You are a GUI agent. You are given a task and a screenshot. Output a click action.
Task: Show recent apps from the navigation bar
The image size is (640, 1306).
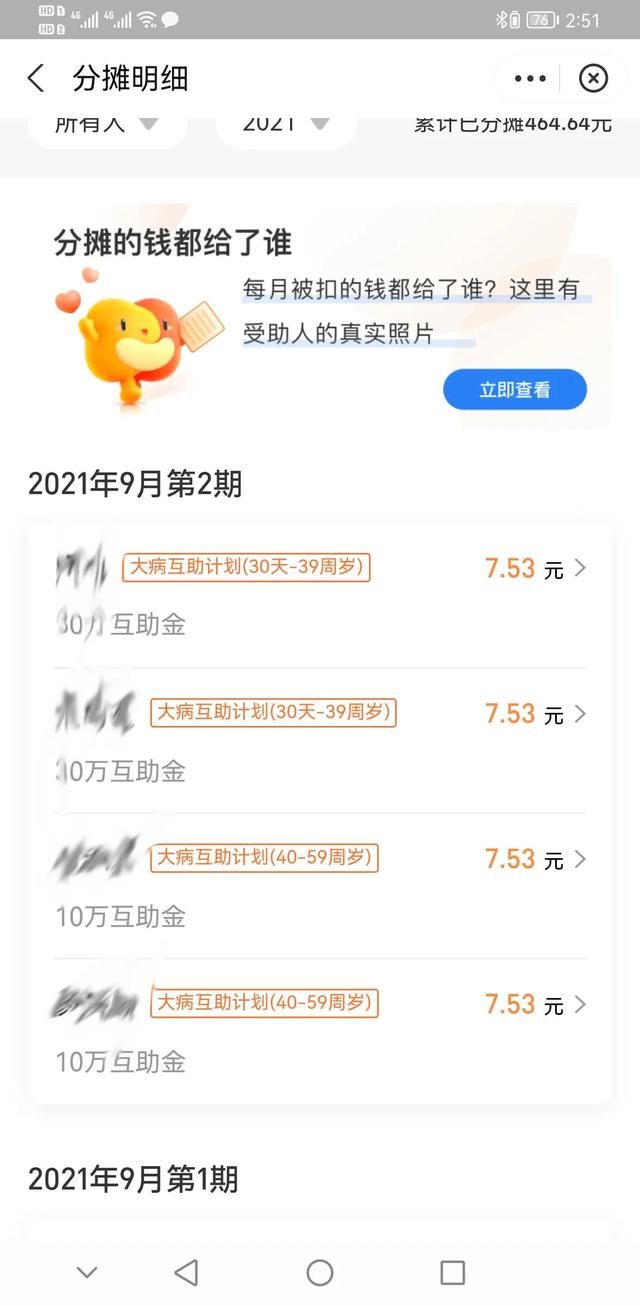point(453,1272)
